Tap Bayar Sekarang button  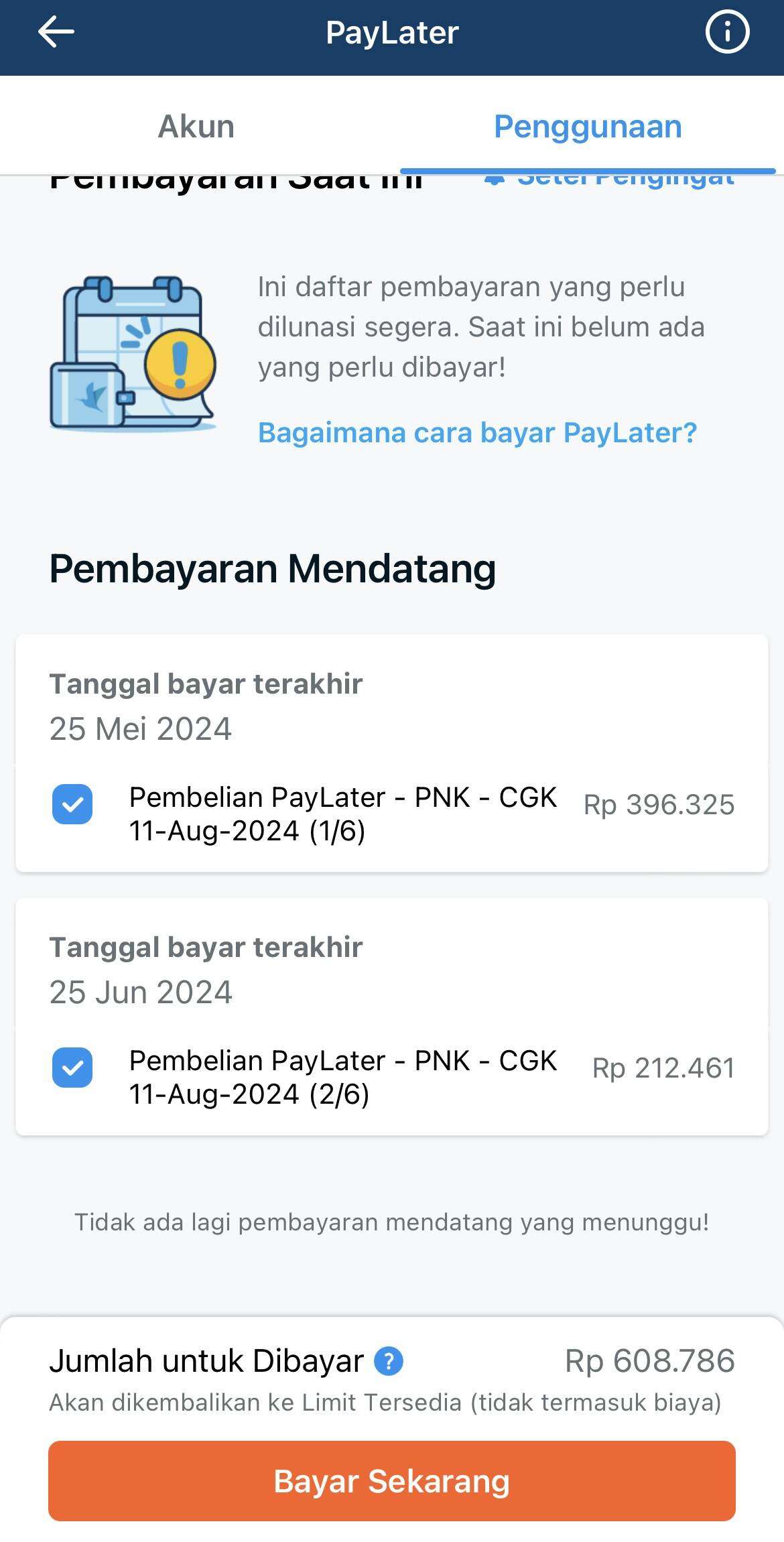pos(392,1480)
